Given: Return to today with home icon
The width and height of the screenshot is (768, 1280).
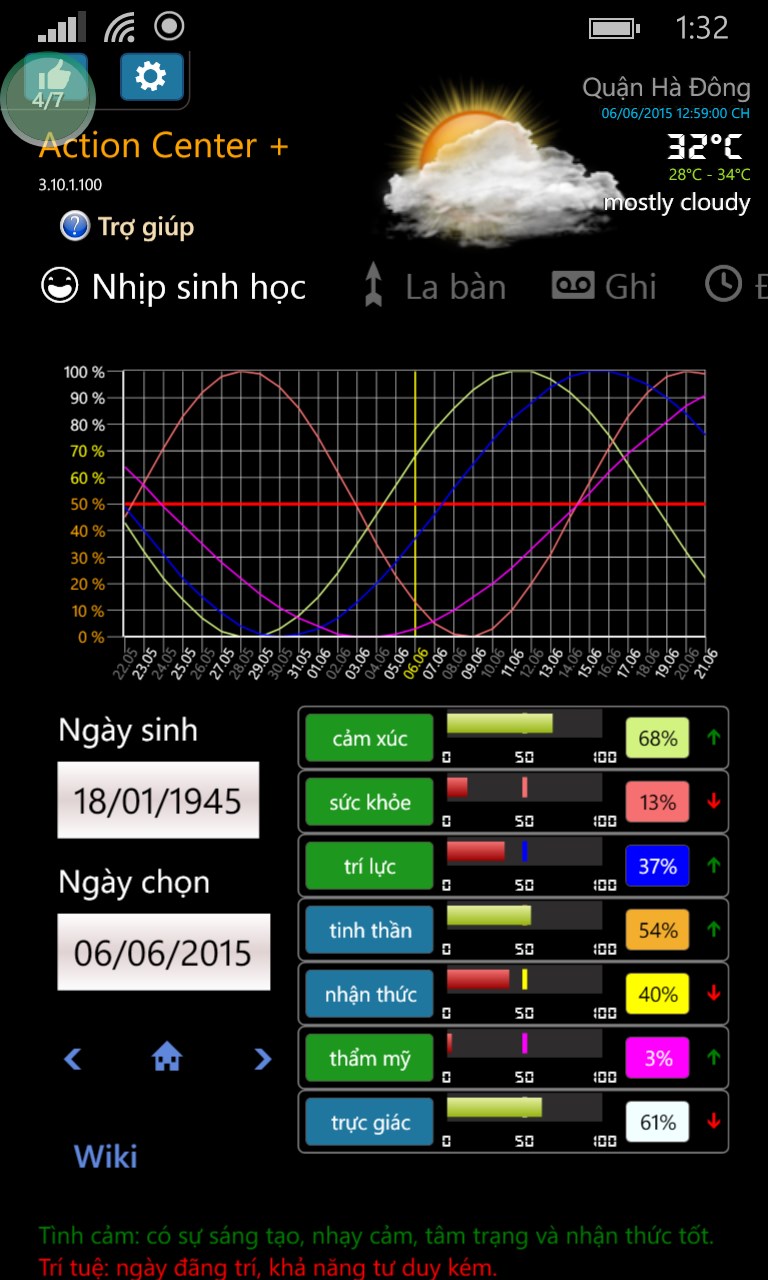Looking at the screenshot, I should [167, 1056].
